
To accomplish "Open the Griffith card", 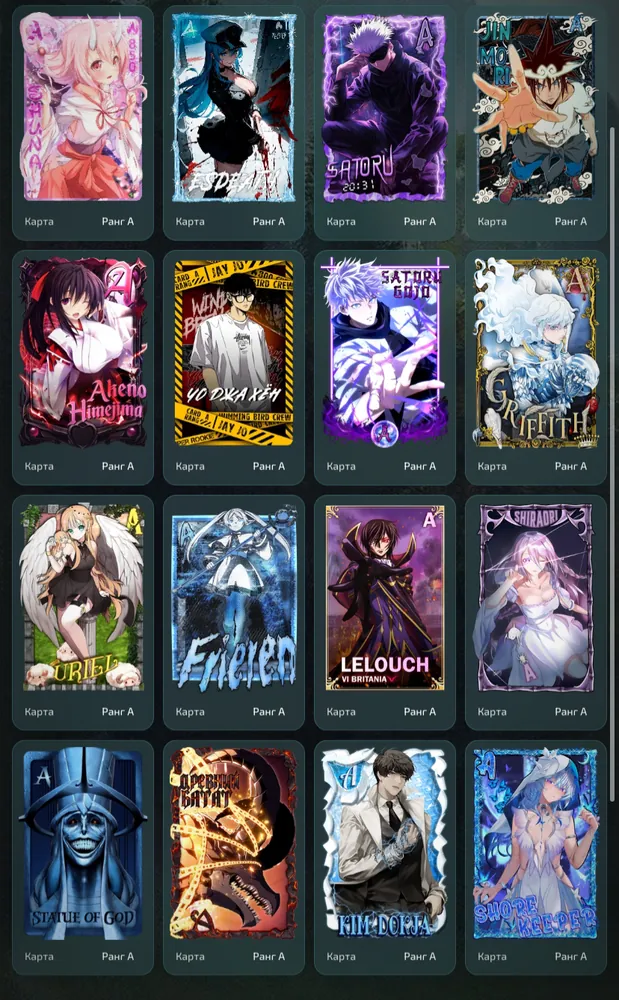I will (536, 368).
